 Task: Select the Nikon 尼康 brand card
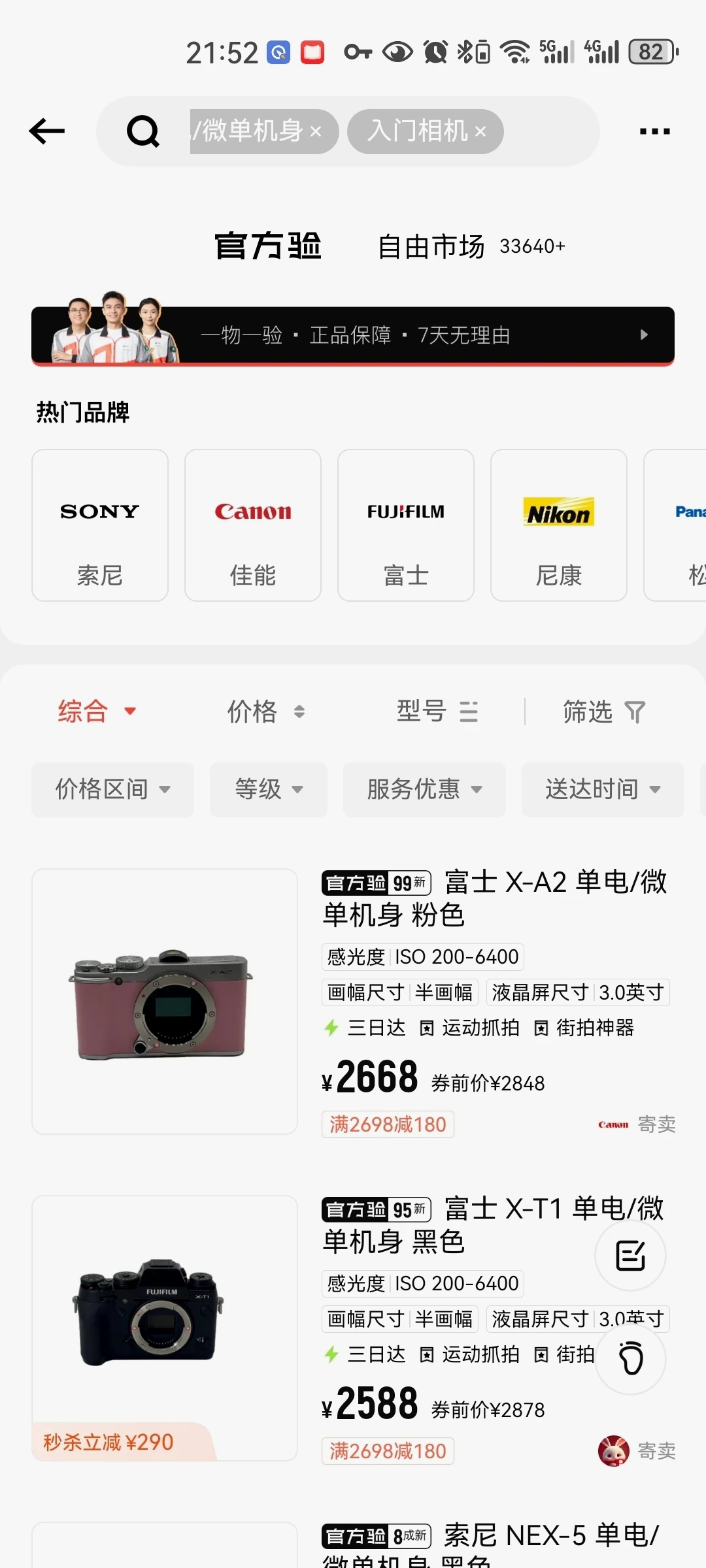559,525
